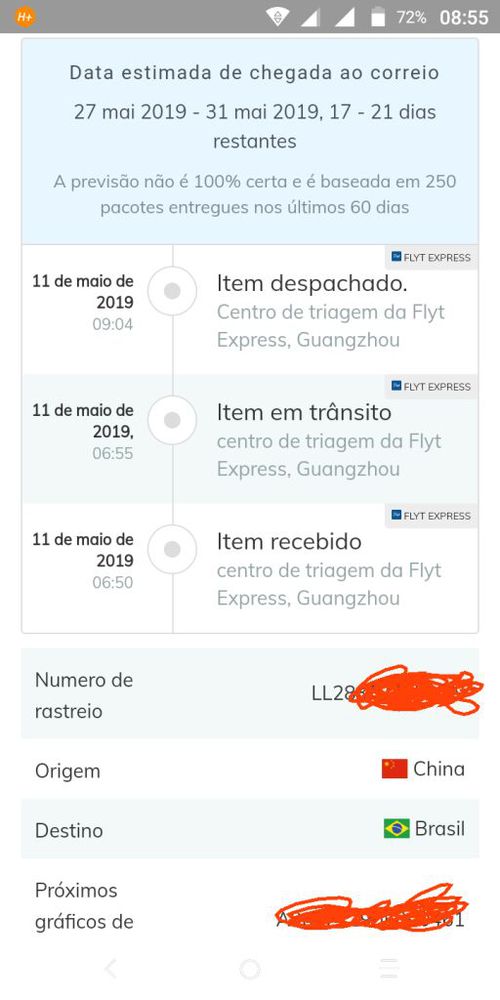Tap the system home button

(x=250, y=969)
